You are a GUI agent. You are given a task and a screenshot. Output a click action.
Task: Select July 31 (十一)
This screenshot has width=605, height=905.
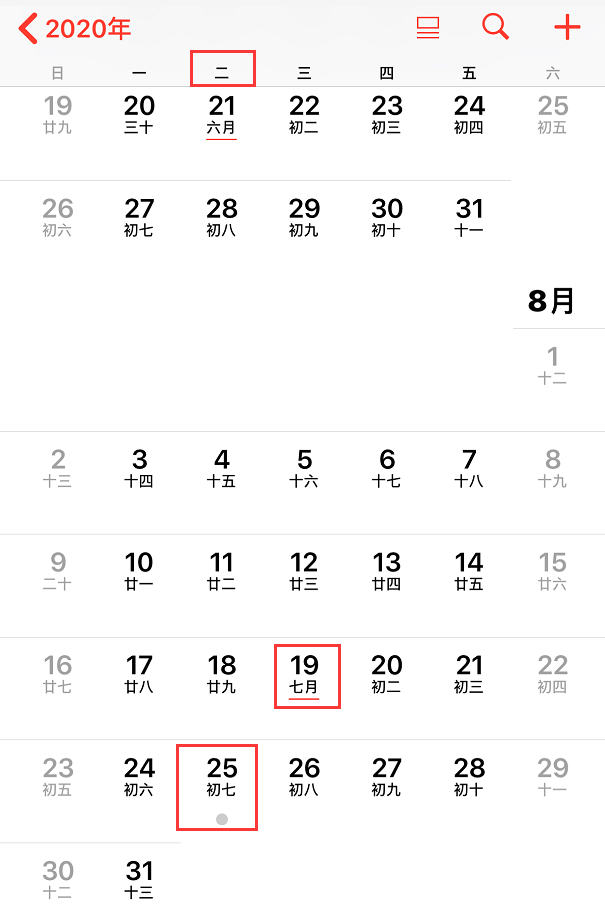coord(469,217)
